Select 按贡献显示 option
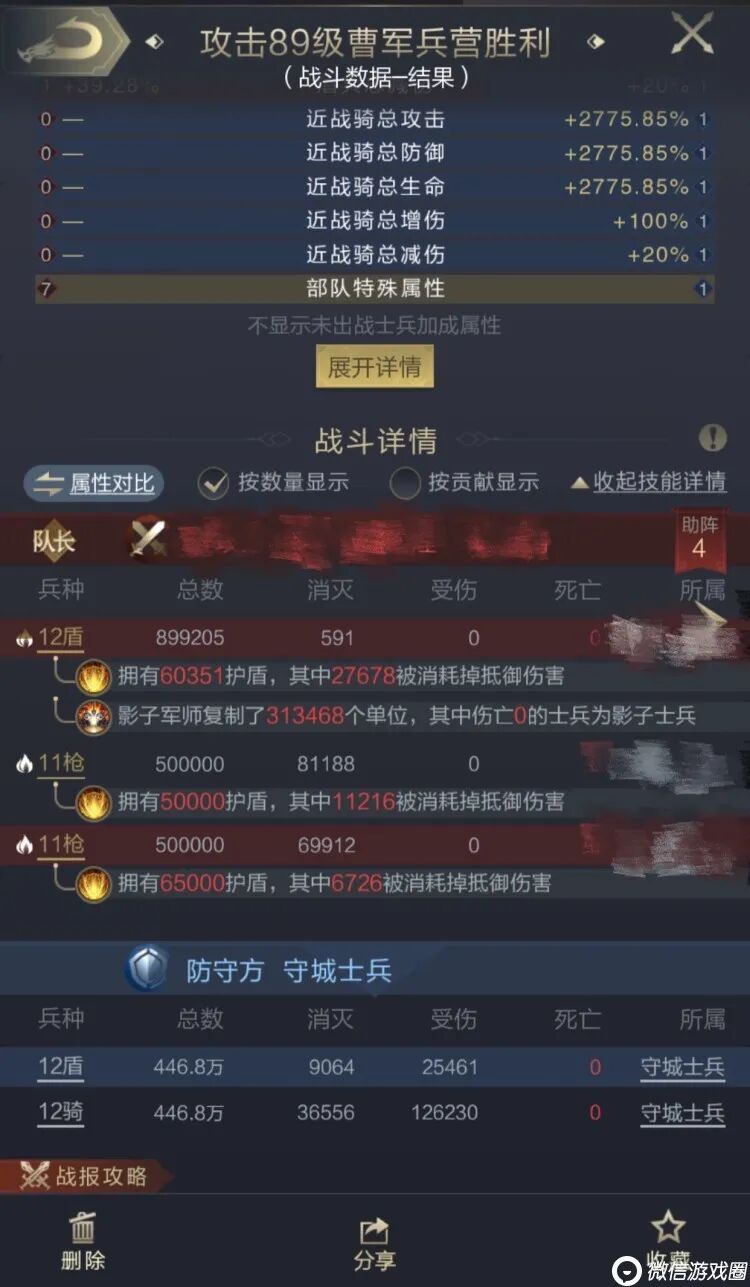 [x=464, y=483]
